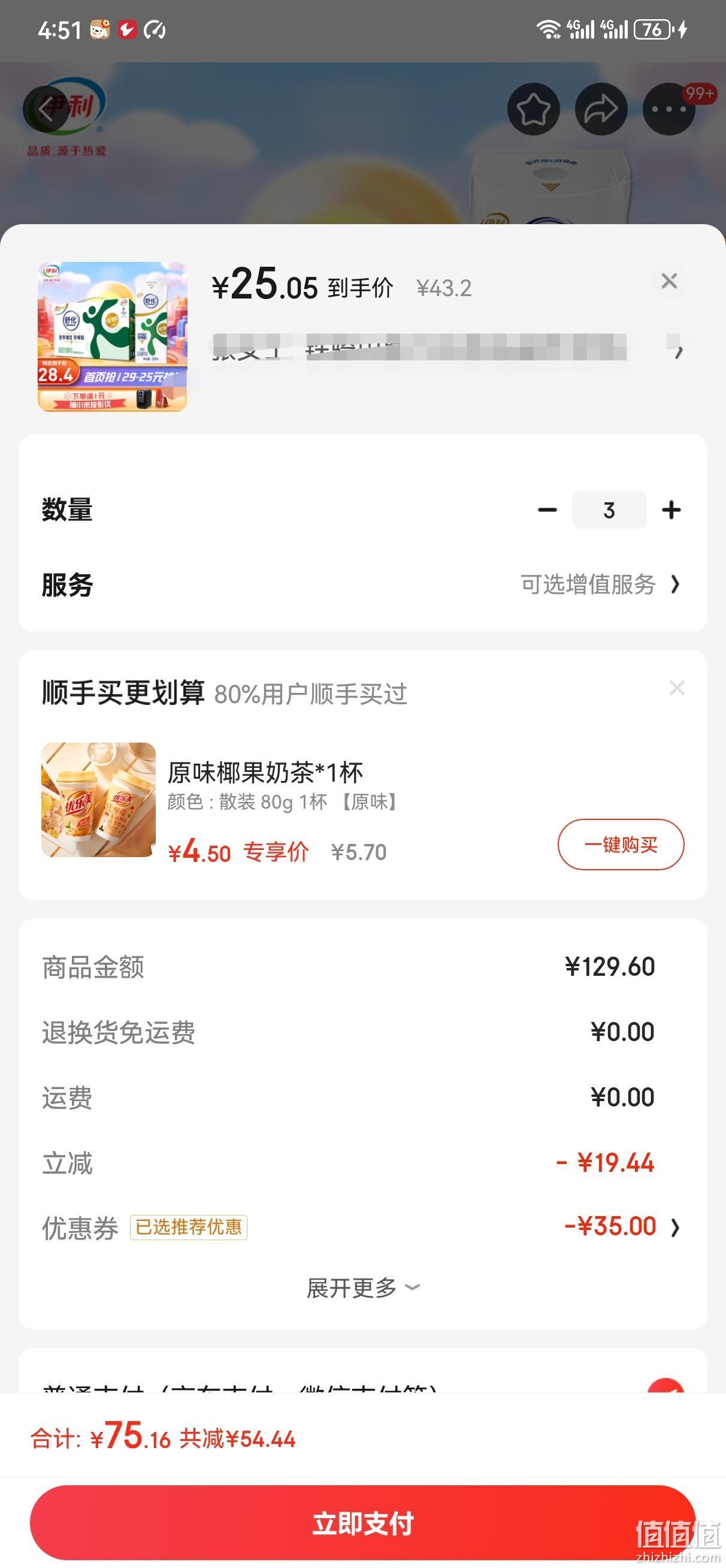The height and width of the screenshot is (1568, 726).
Task: Share this product page
Action: (601, 109)
